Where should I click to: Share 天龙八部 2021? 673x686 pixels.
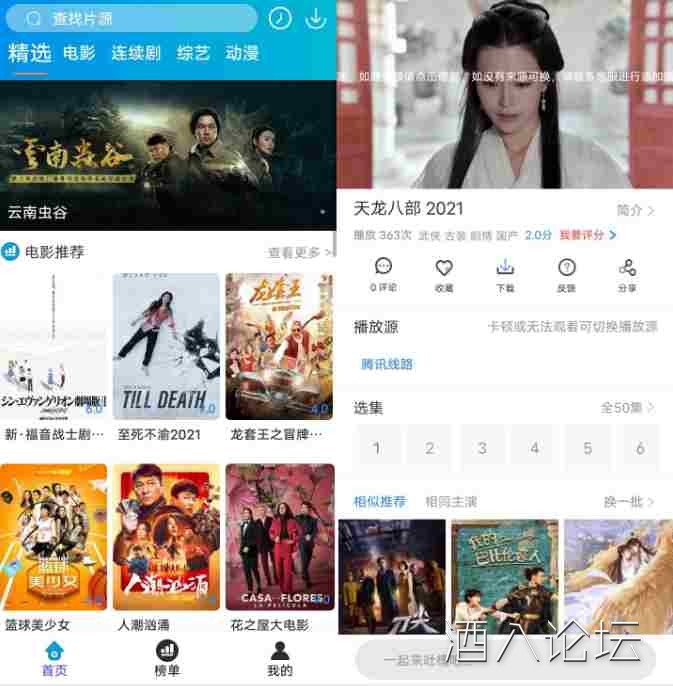tap(627, 274)
